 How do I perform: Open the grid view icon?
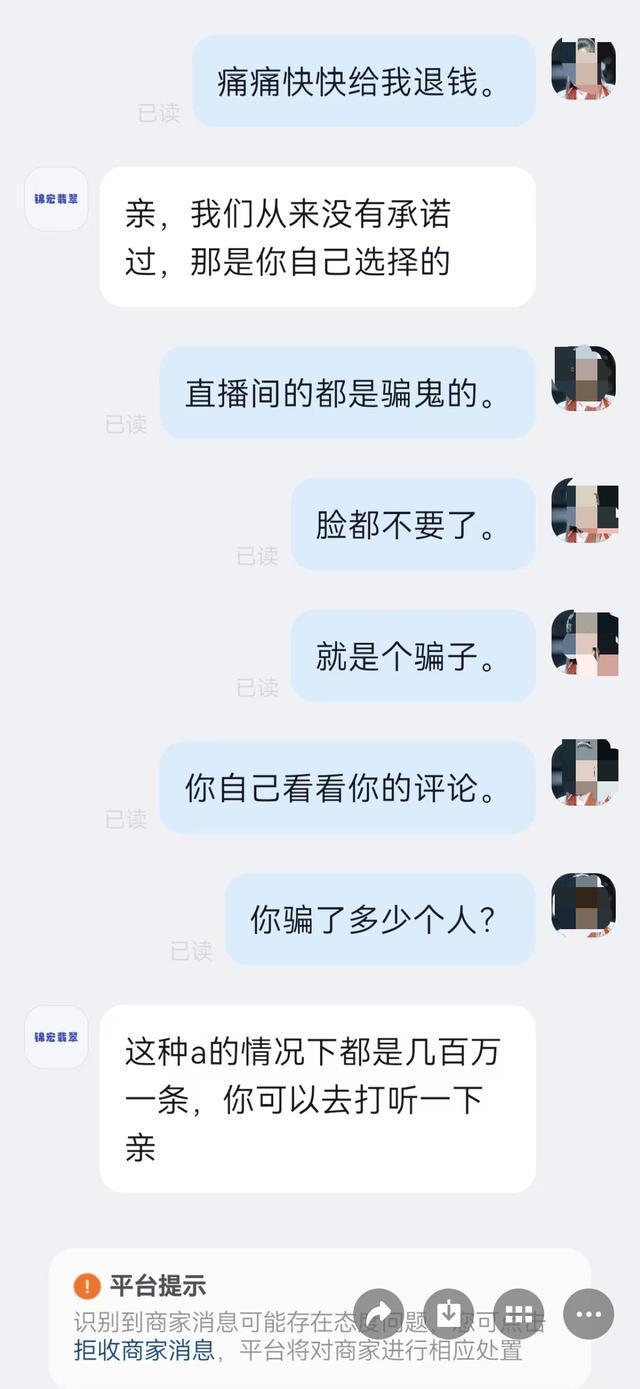pos(518,1314)
